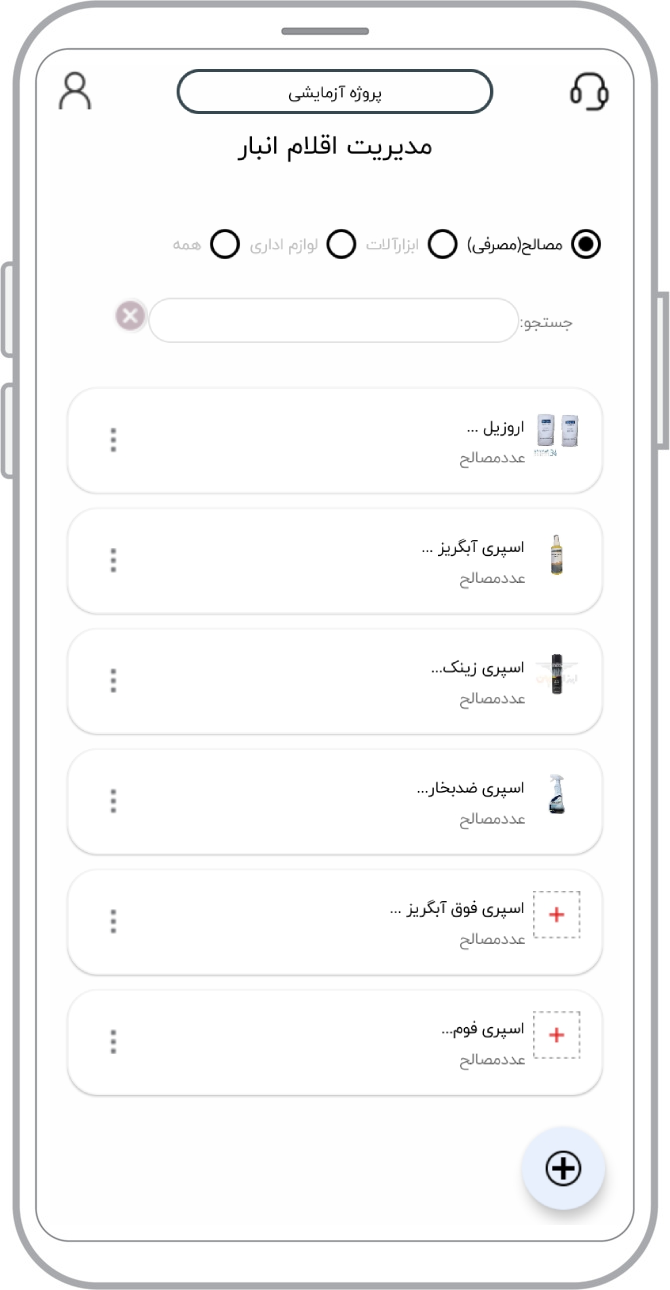Add an image for اسپری فوق آبگریز
670x1290 pixels.
[557, 914]
